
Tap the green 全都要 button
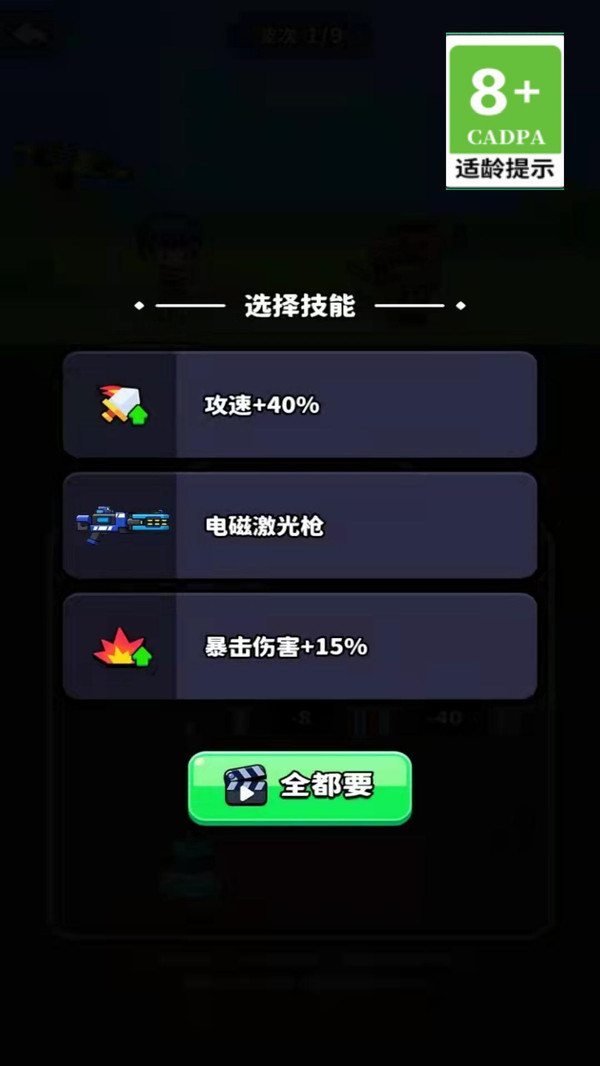[x=300, y=787]
